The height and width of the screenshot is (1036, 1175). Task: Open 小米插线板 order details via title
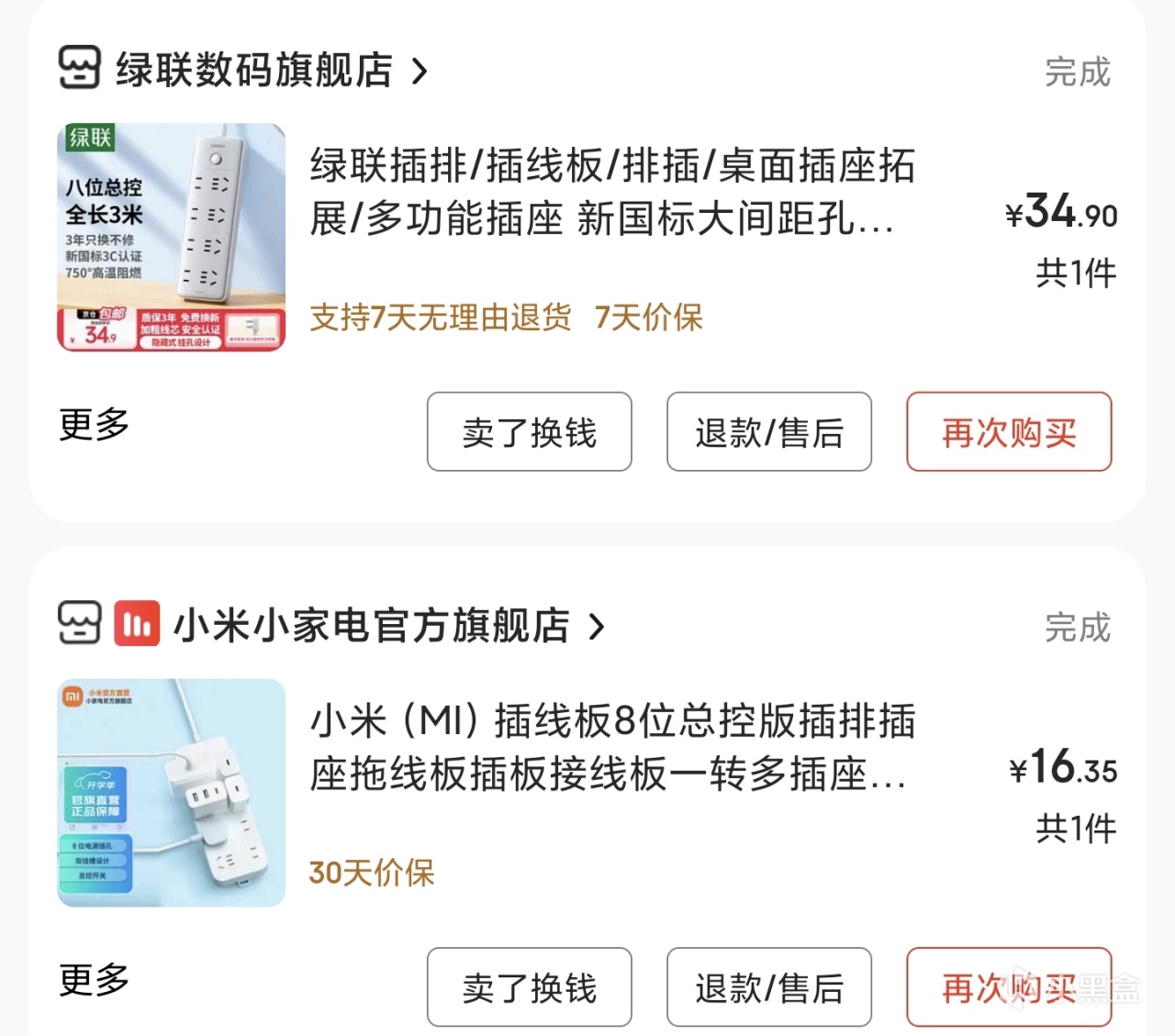coord(612,747)
